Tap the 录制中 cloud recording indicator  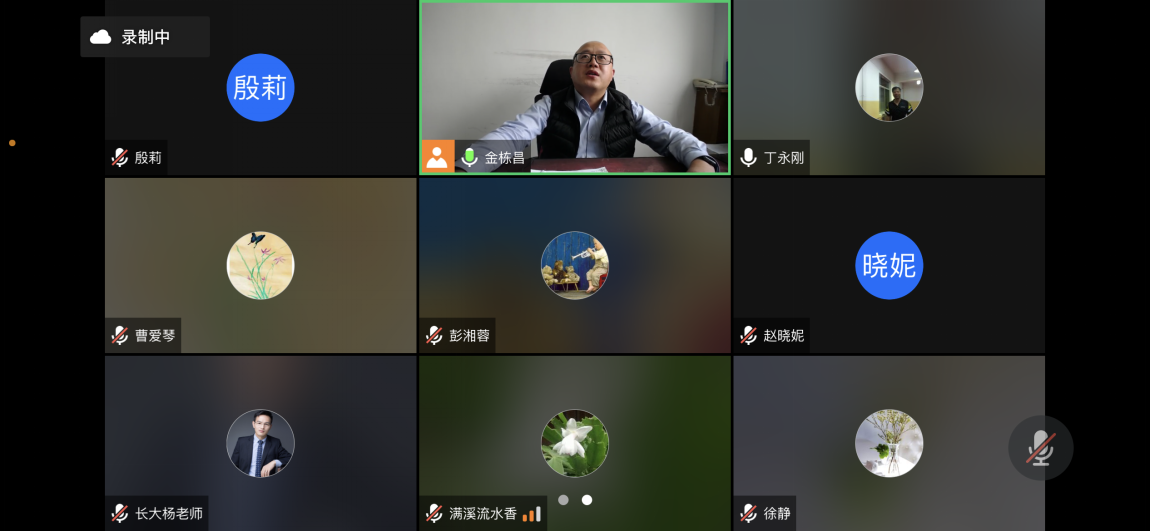click(x=145, y=37)
